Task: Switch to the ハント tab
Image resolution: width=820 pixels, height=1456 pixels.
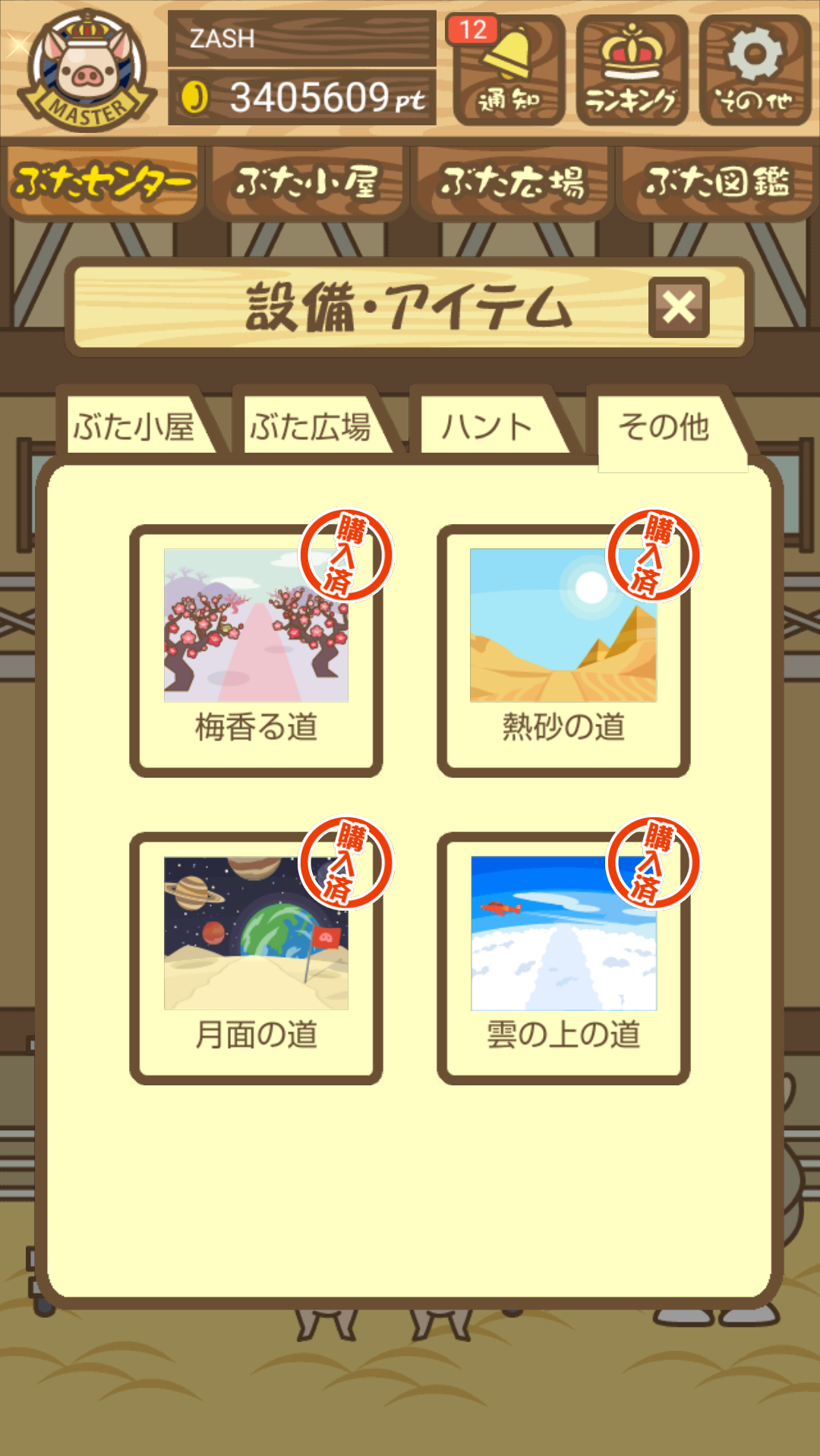Action: 487,426
